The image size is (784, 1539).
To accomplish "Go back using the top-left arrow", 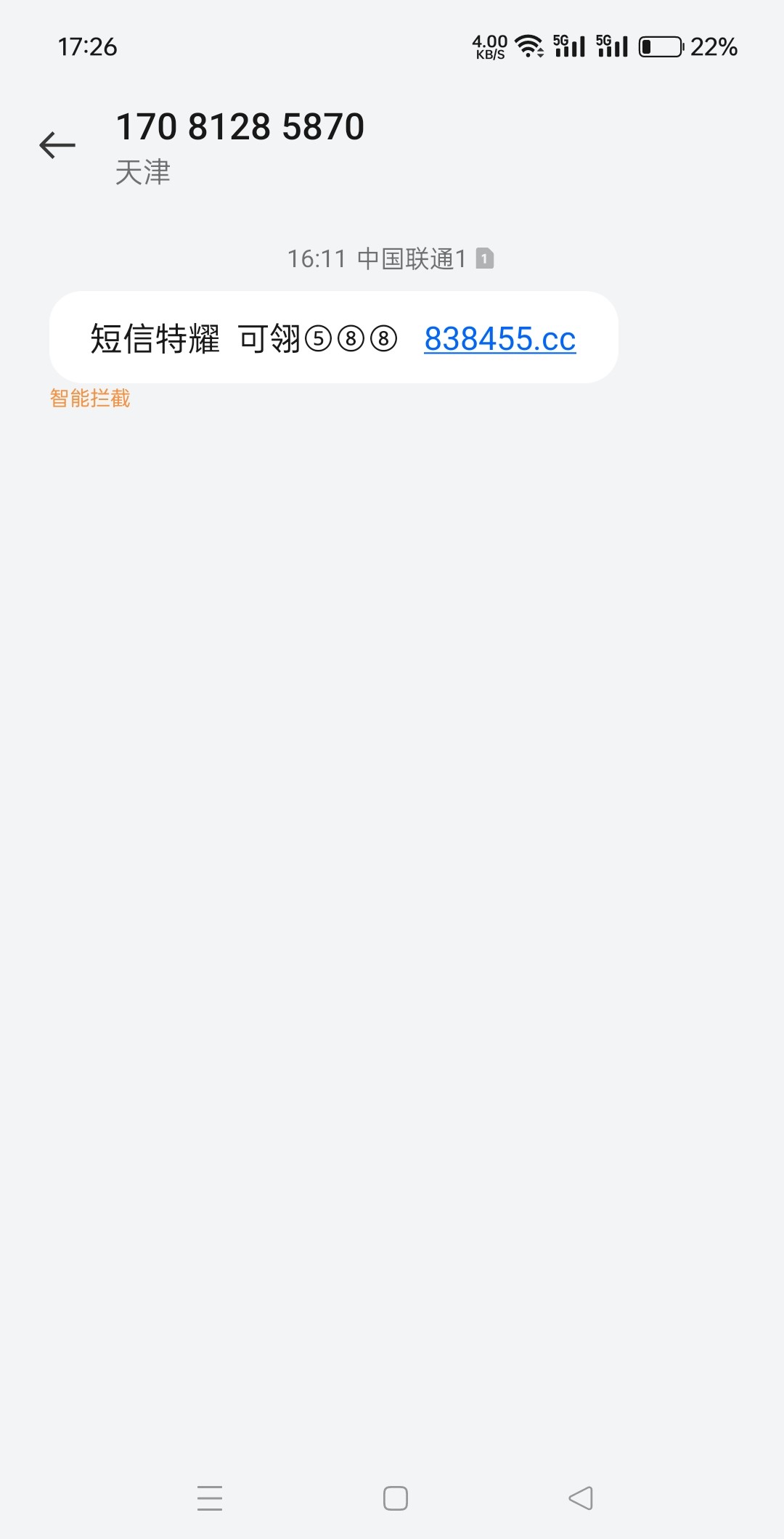I will click(x=57, y=145).
